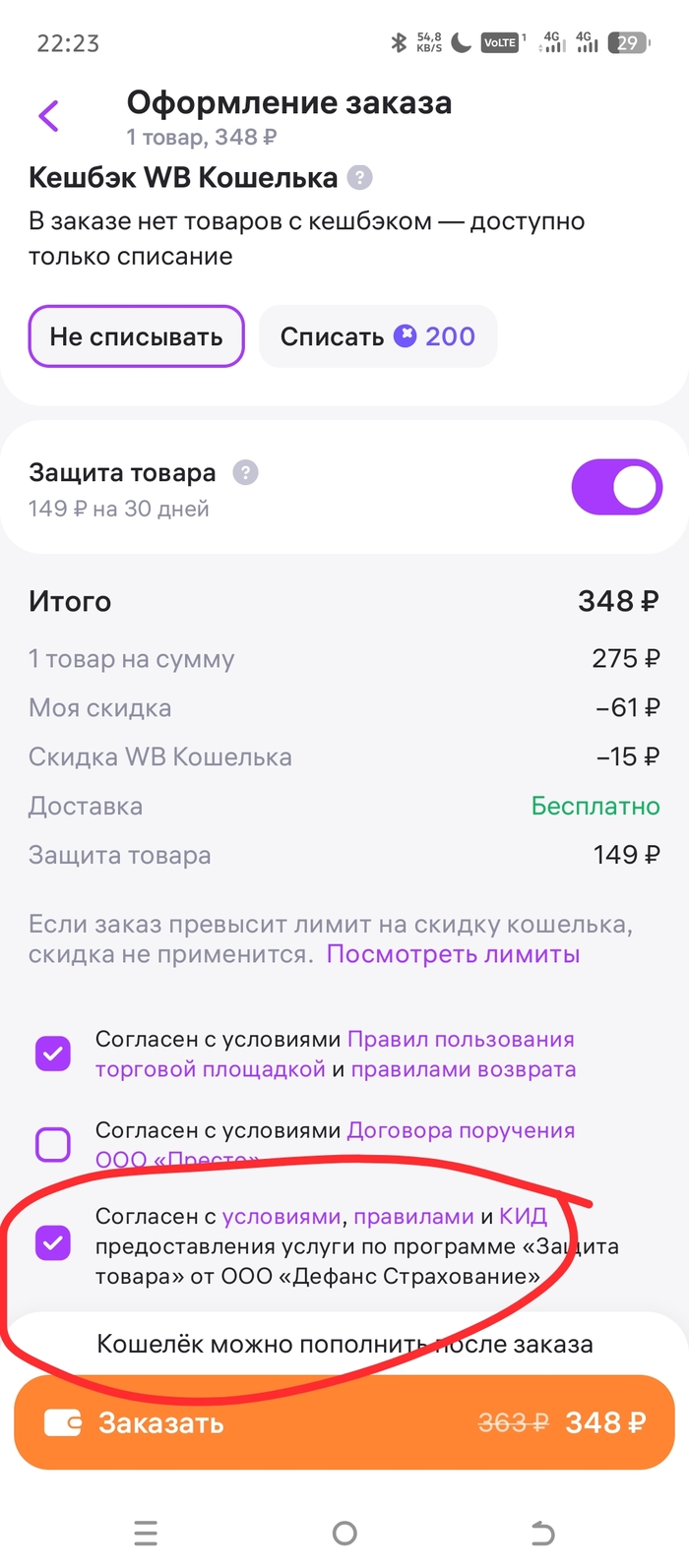Open recent apps from navigation bar
This screenshot has width=689, height=1568.
point(146,1533)
